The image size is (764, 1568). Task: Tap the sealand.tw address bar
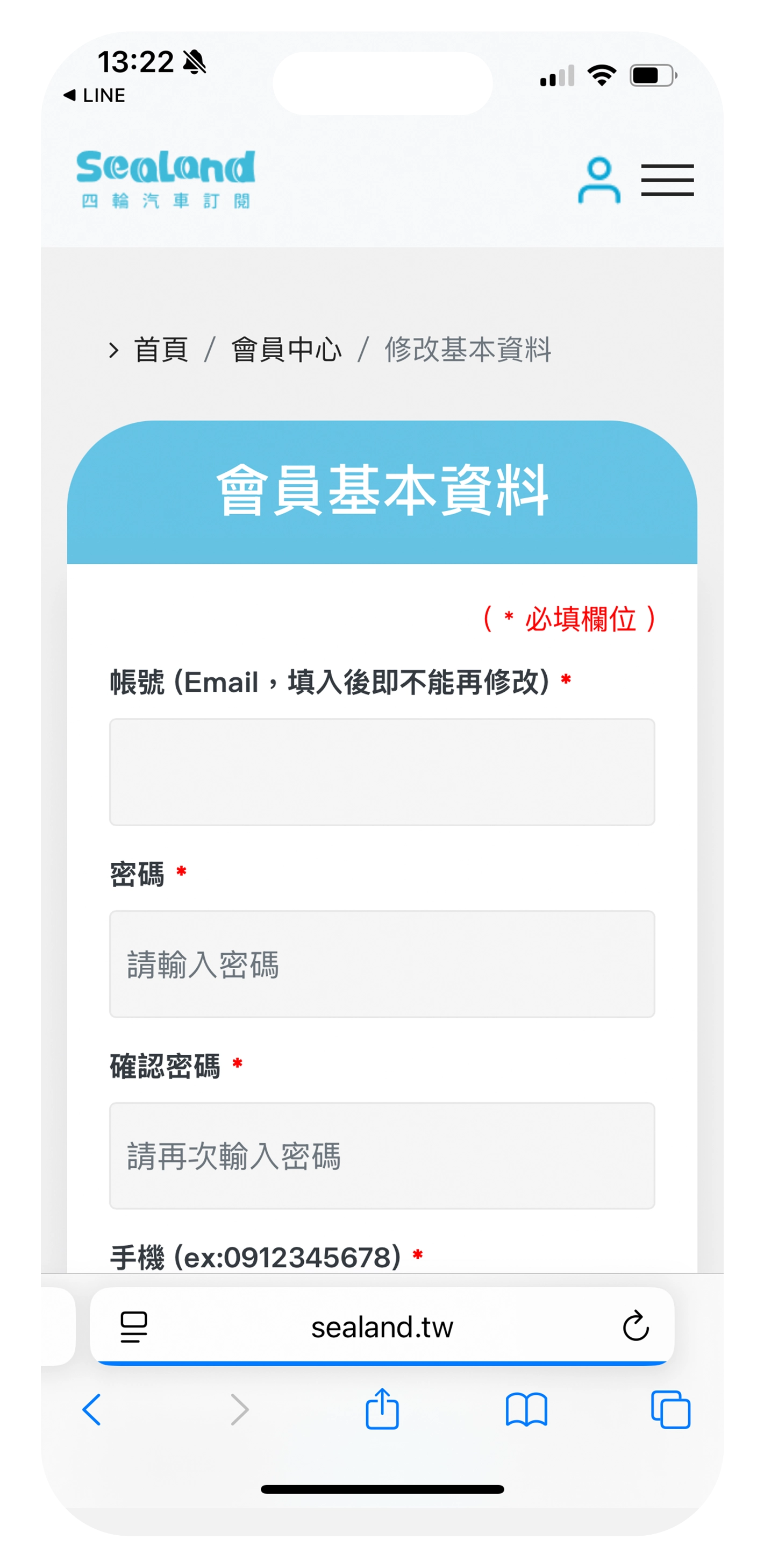[382, 1327]
